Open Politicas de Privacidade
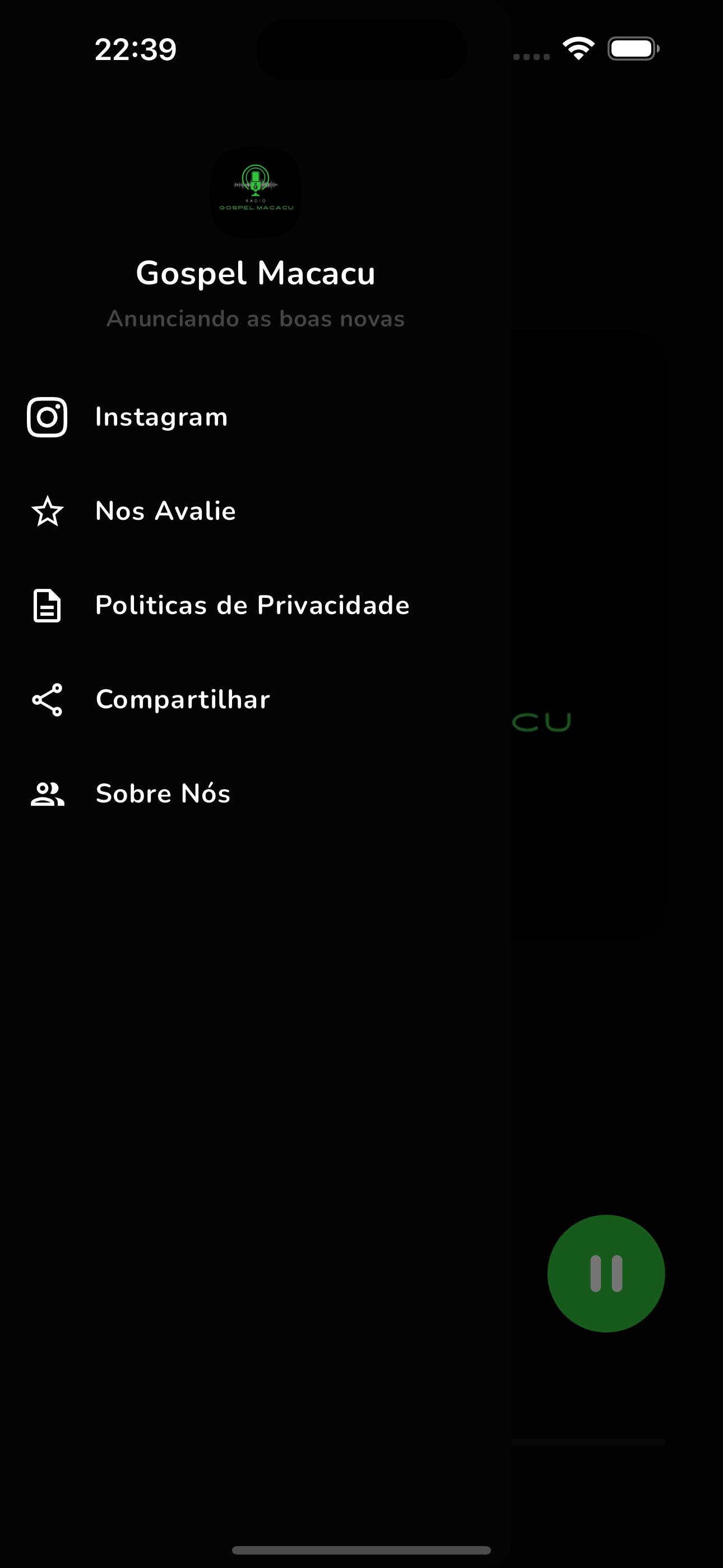This screenshot has width=723, height=1568. [256, 606]
